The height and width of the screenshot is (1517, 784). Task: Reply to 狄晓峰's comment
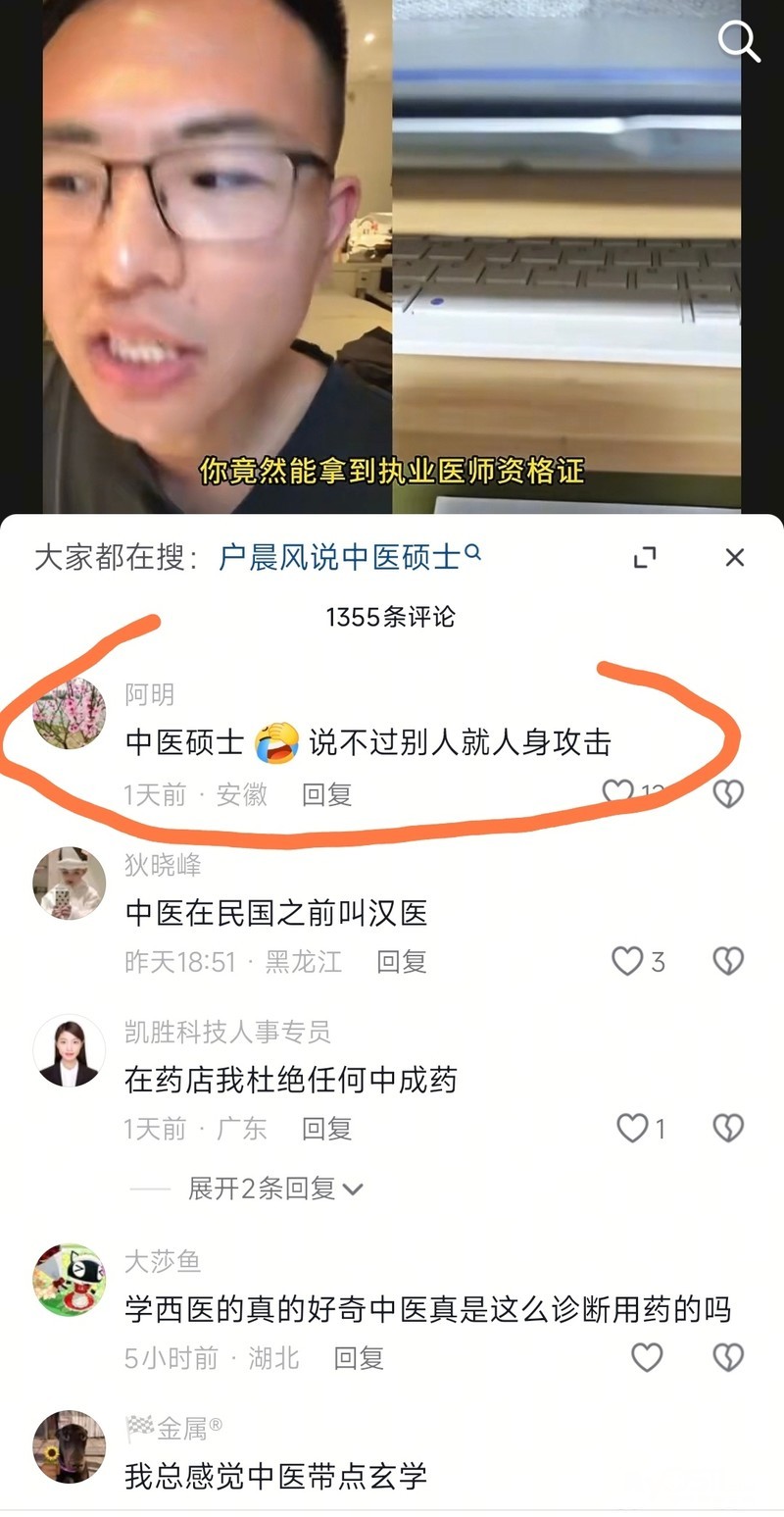click(402, 961)
